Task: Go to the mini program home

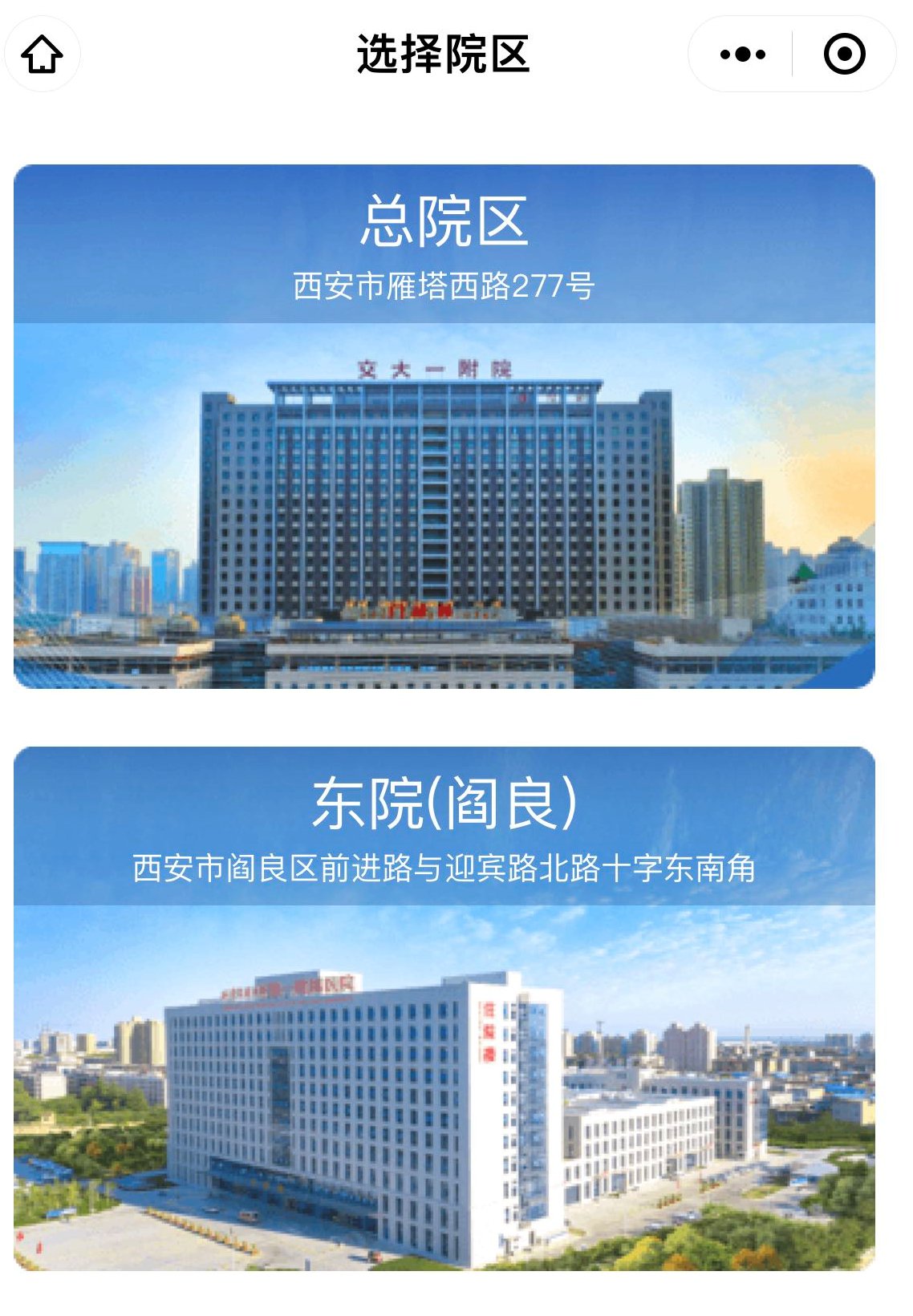Action: click(x=42, y=55)
